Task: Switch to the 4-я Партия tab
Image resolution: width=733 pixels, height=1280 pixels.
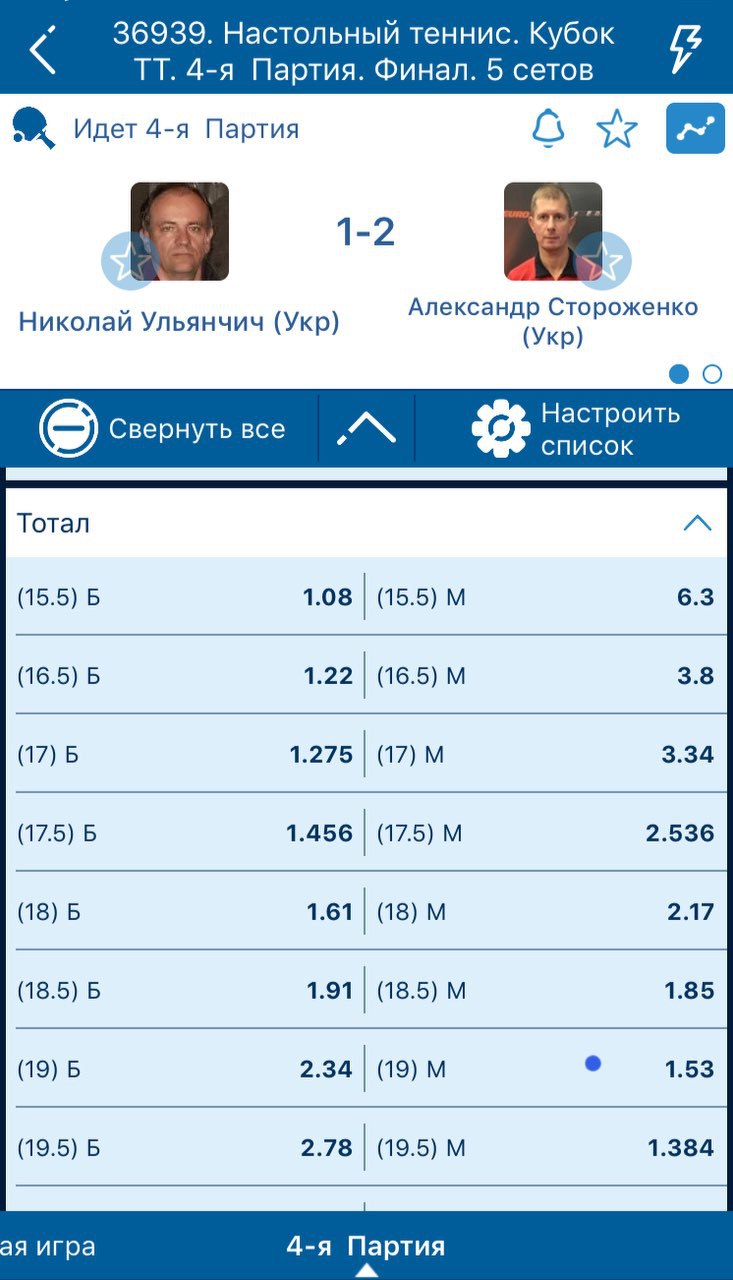Action: click(366, 1247)
